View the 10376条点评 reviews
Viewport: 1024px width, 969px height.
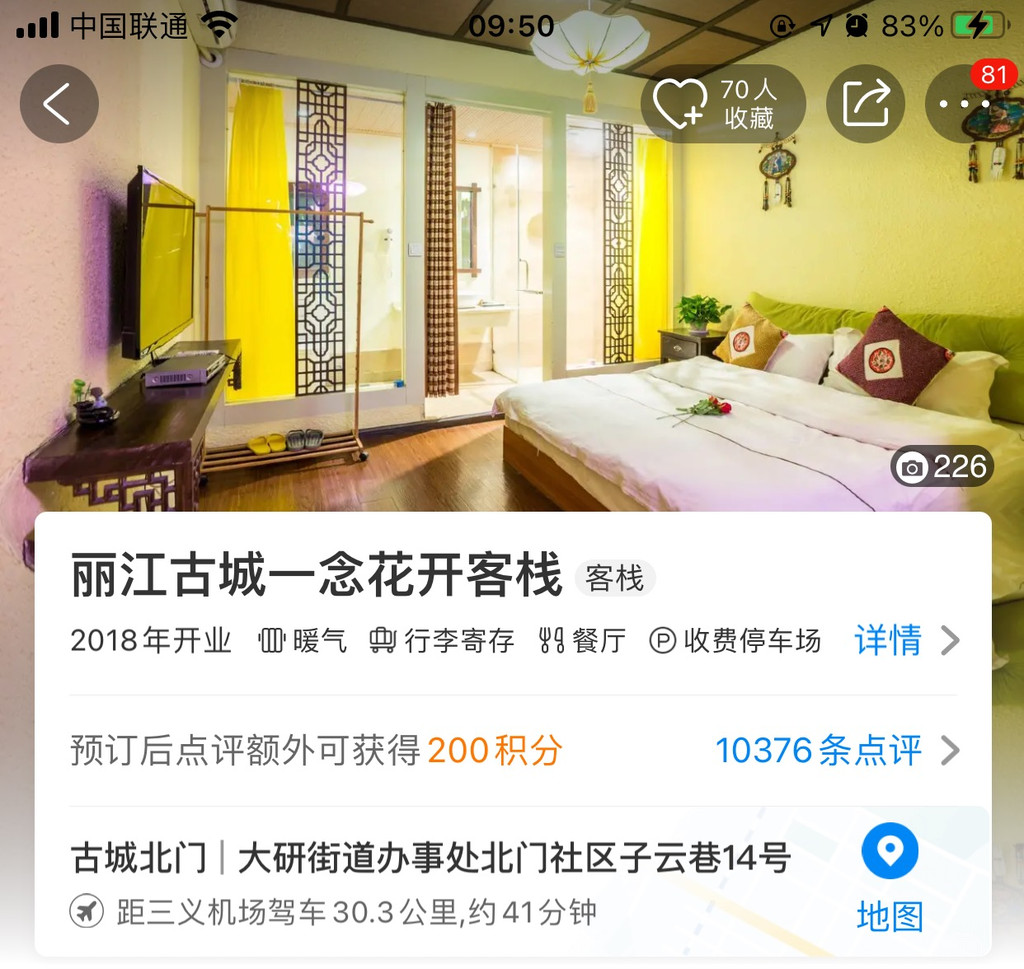click(837, 750)
